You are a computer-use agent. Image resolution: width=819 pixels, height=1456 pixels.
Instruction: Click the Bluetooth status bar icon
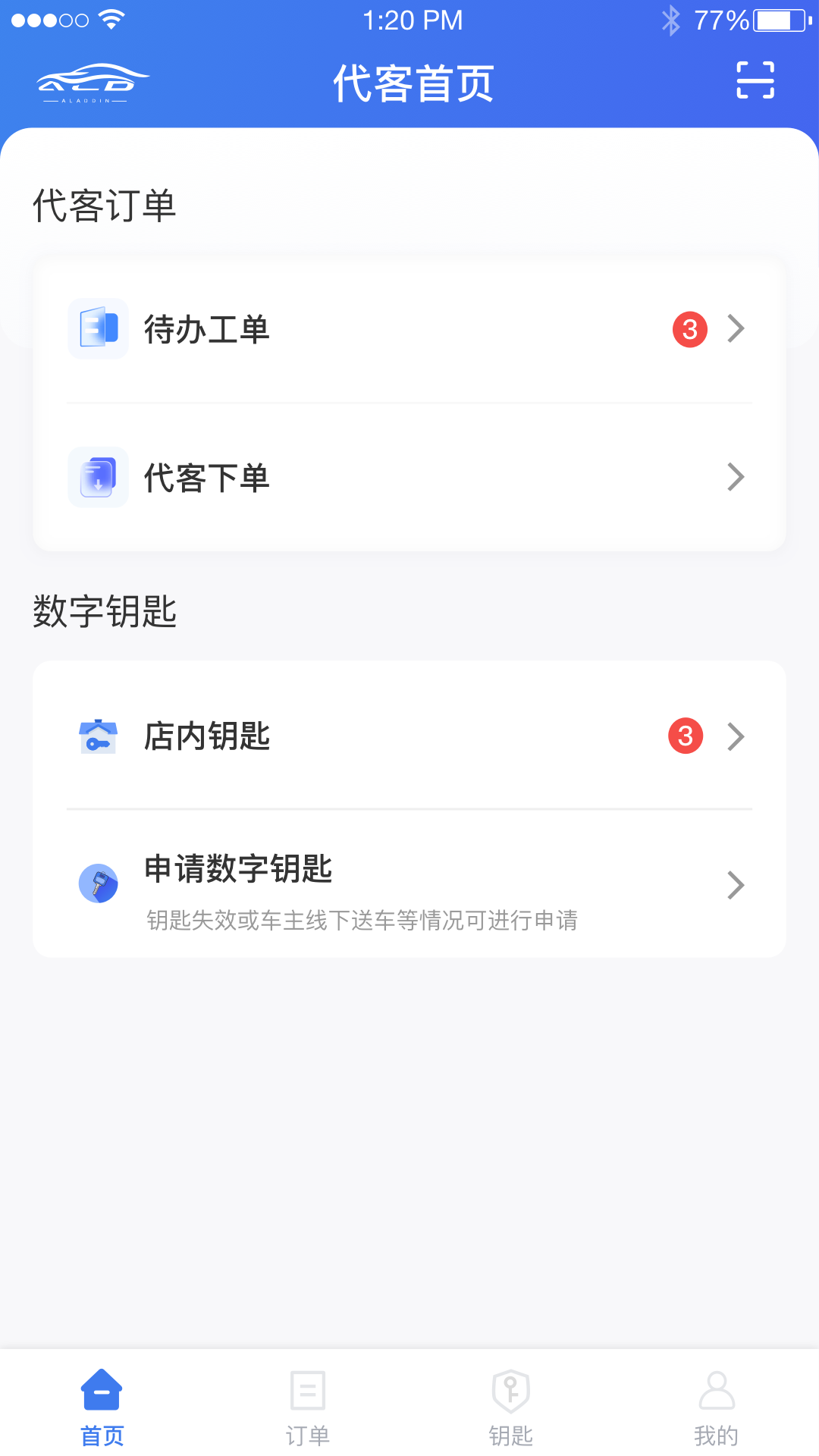(670, 20)
